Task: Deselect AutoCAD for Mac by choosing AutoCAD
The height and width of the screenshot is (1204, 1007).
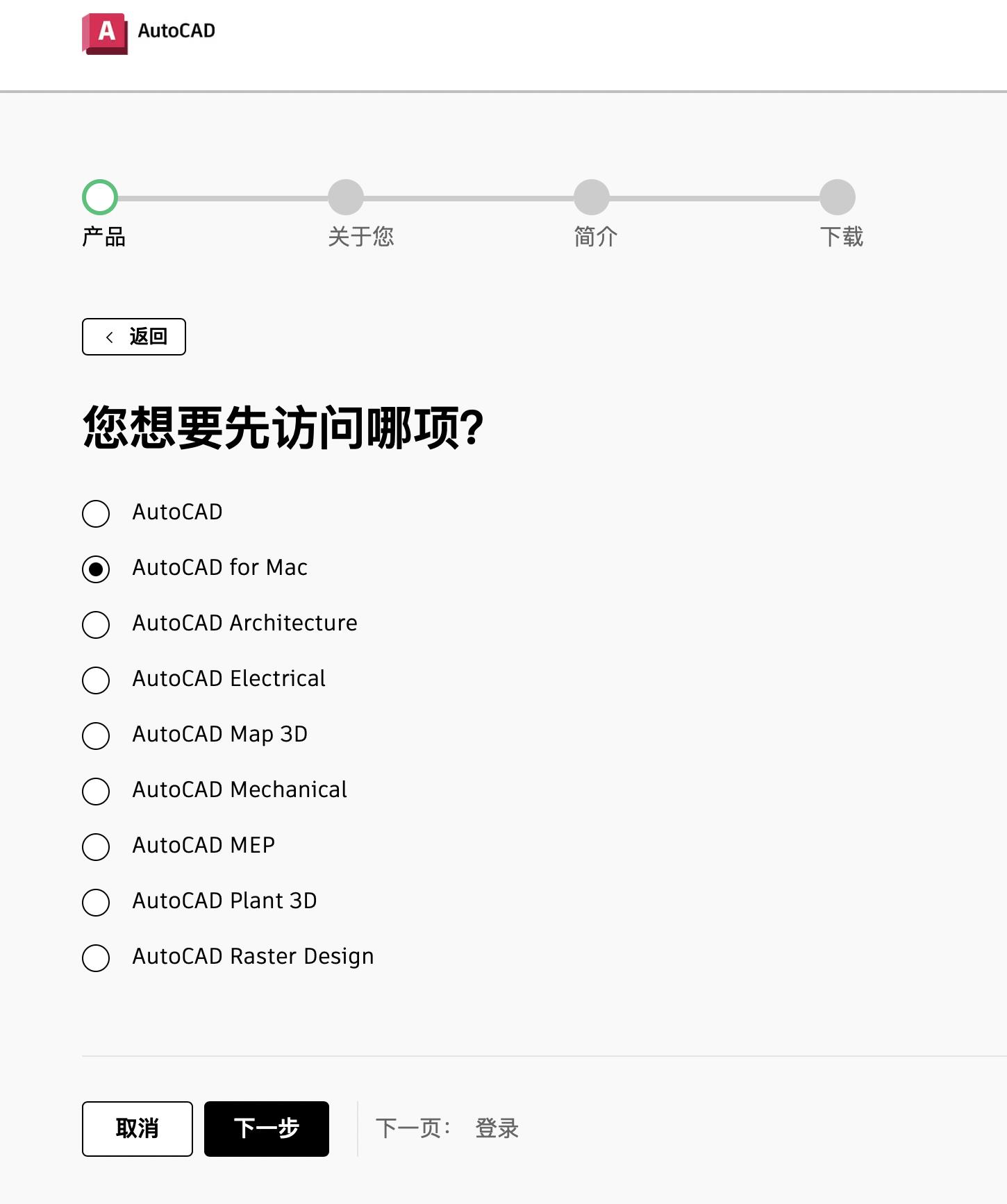Action: tap(96, 514)
